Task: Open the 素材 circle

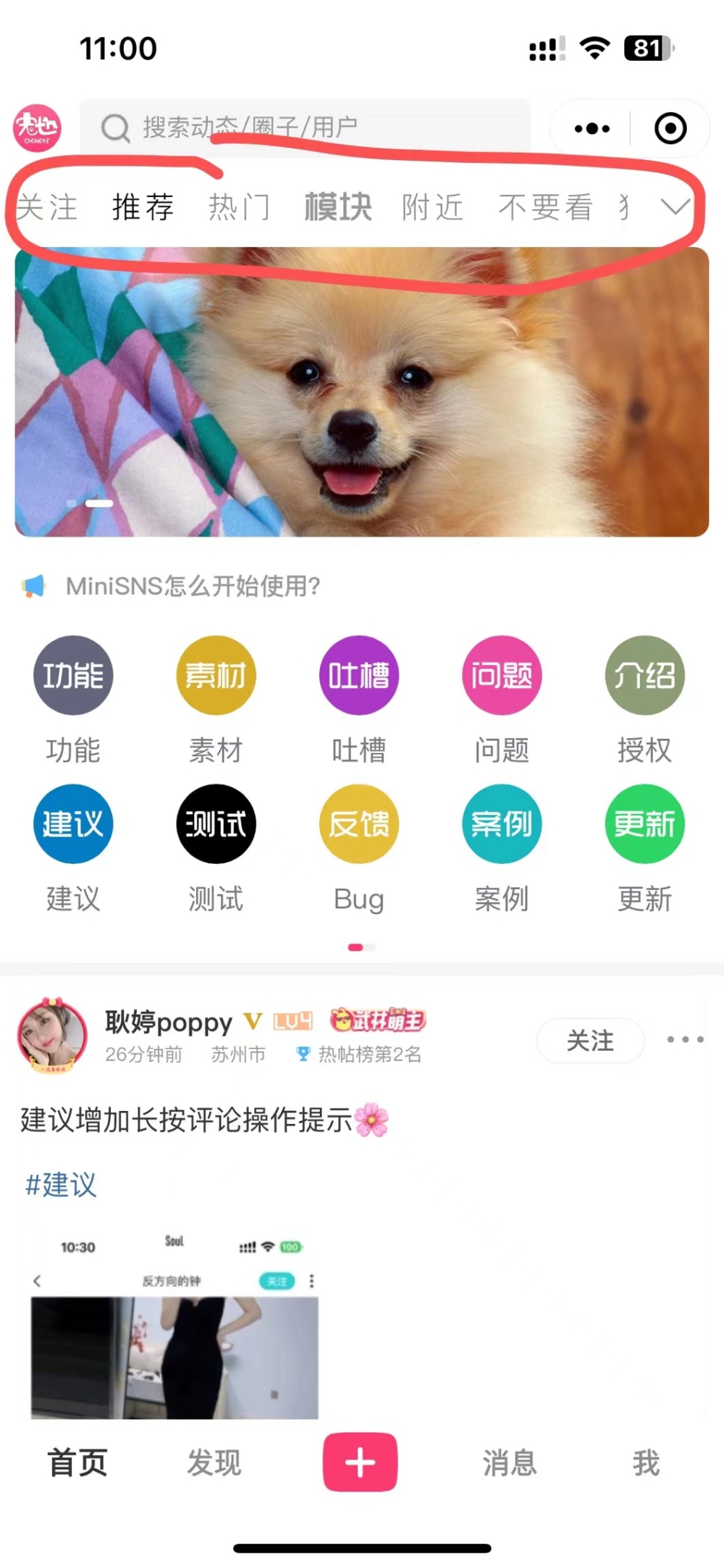Action: point(216,676)
